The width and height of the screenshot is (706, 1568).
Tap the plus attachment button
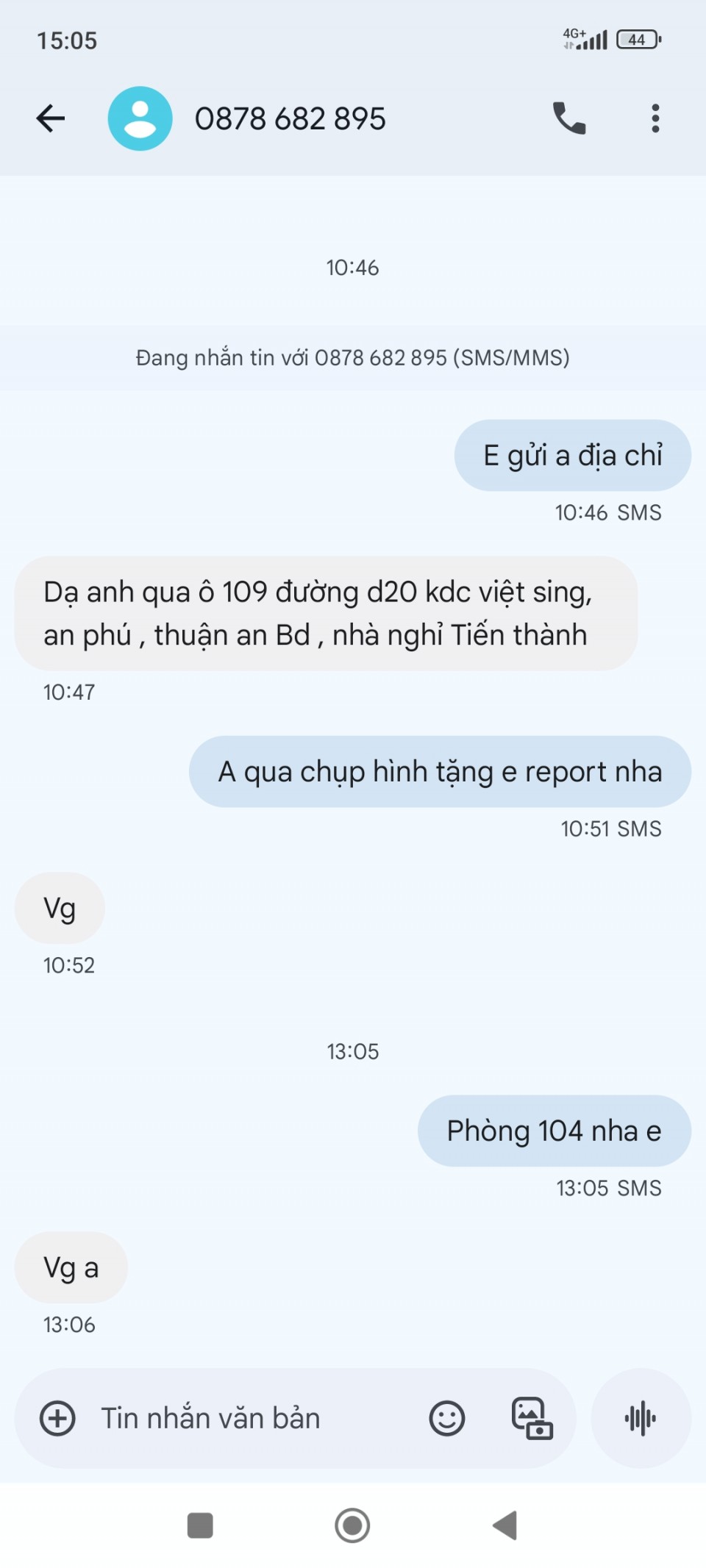(x=57, y=1418)
